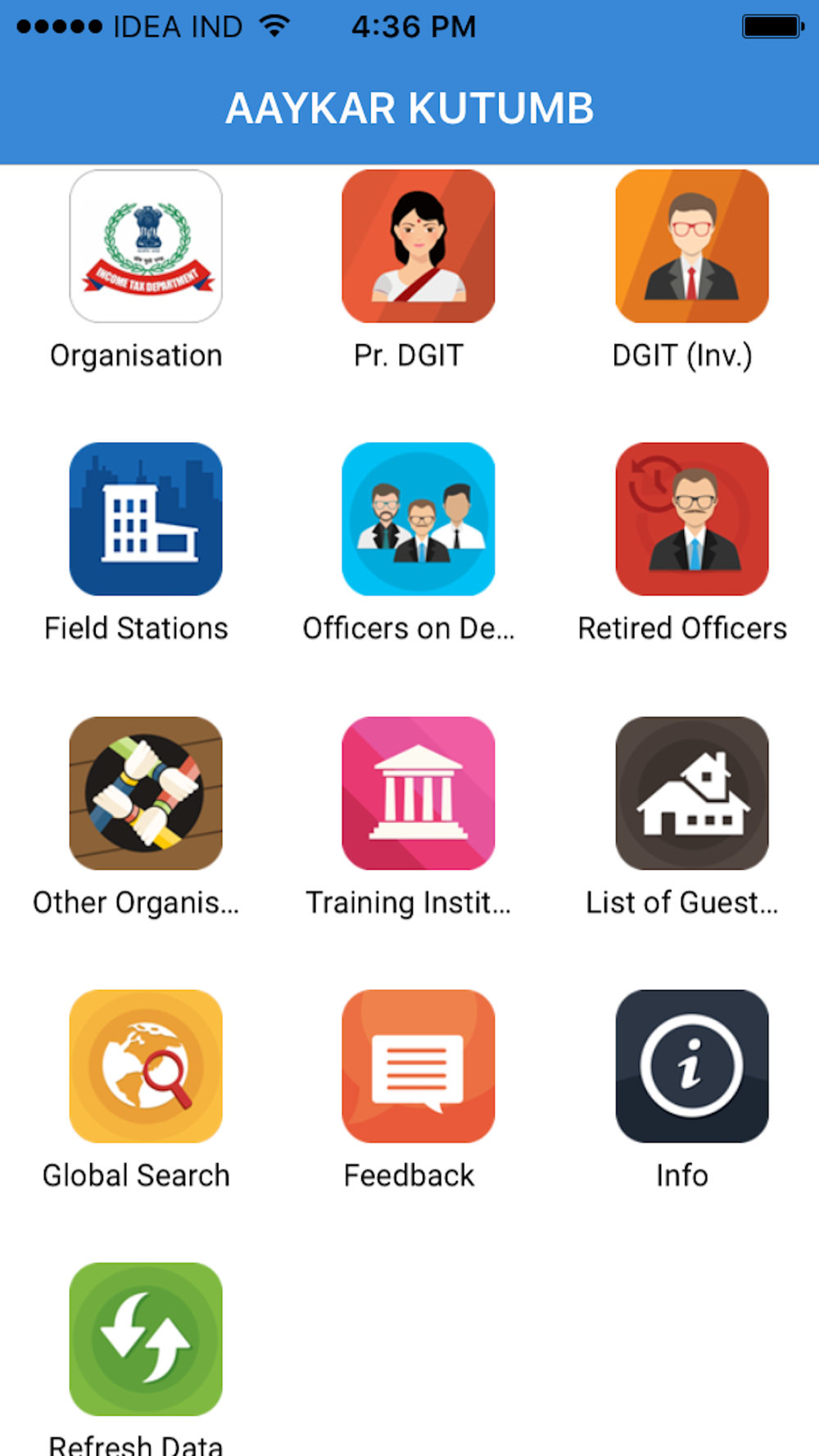Viewport: 819px width, 1456px height.
Task: Open List of Guest Houses tile
Action: coord(691,793)
